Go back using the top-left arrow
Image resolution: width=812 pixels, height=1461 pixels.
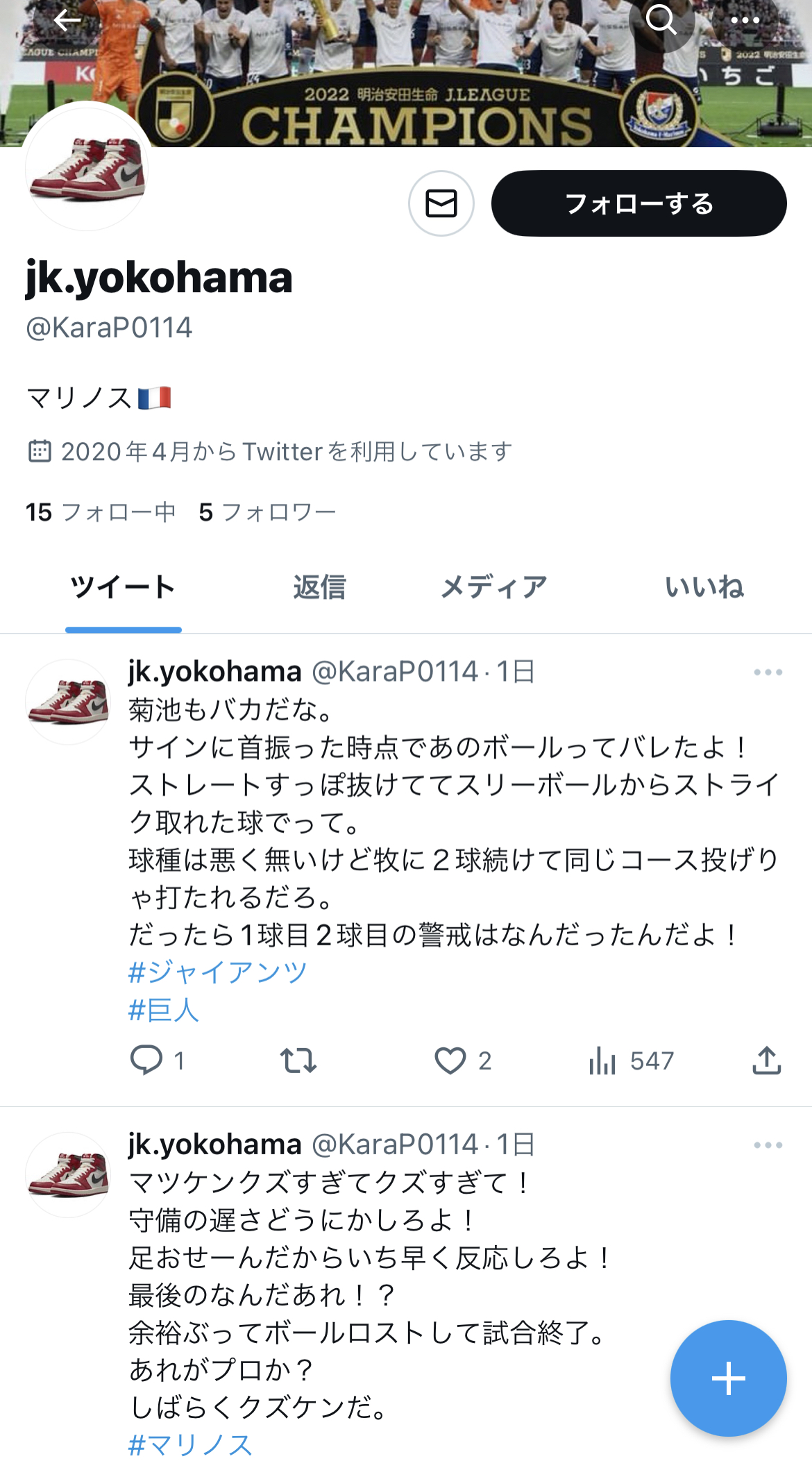(67, 21)
